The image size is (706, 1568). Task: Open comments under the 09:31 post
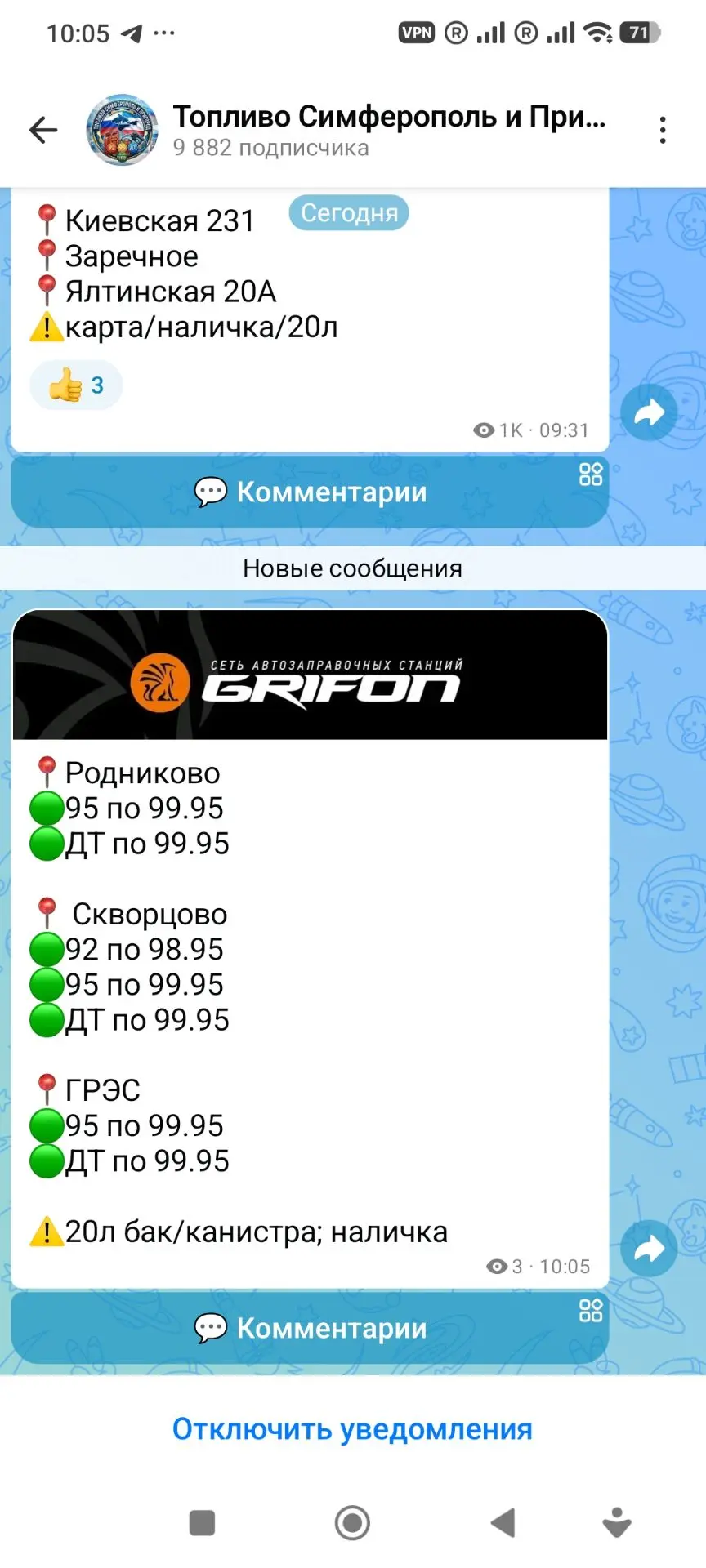pos(311,492)
